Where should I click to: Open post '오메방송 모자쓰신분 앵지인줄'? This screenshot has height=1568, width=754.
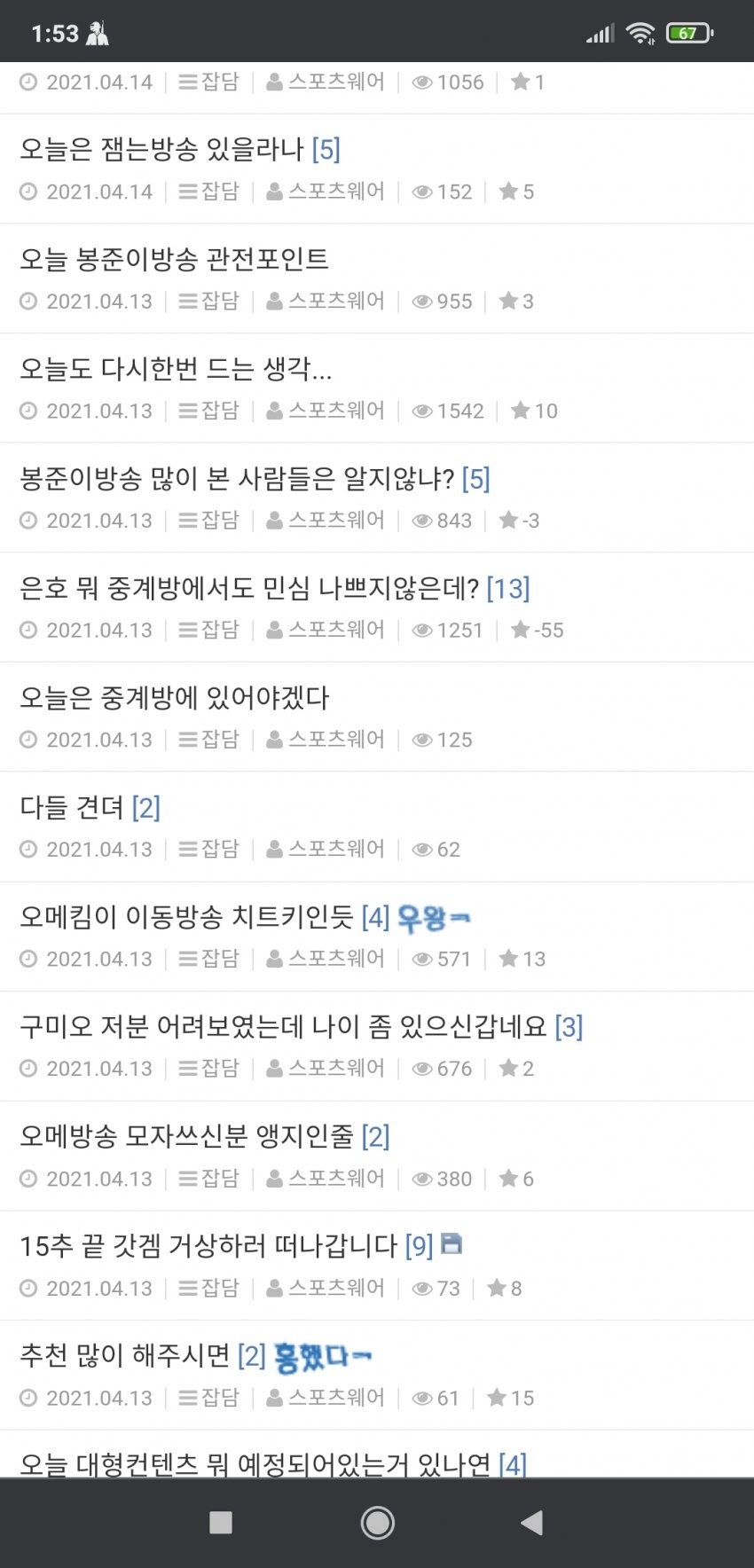(x=186, y=1136)
